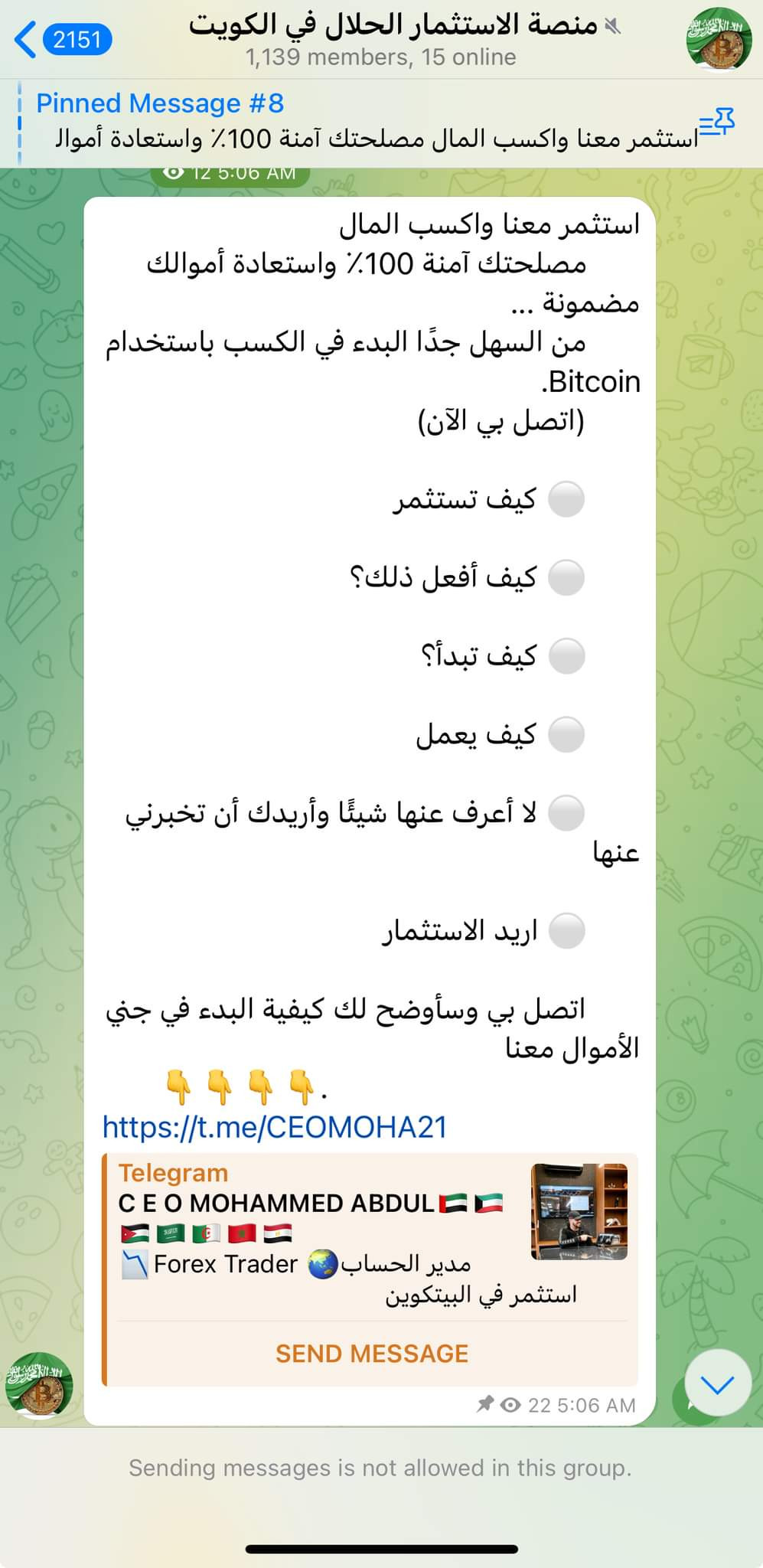Jump to the latest messages
Image resolution: width=763 pixels, height=1568 pixels.
717,1383
